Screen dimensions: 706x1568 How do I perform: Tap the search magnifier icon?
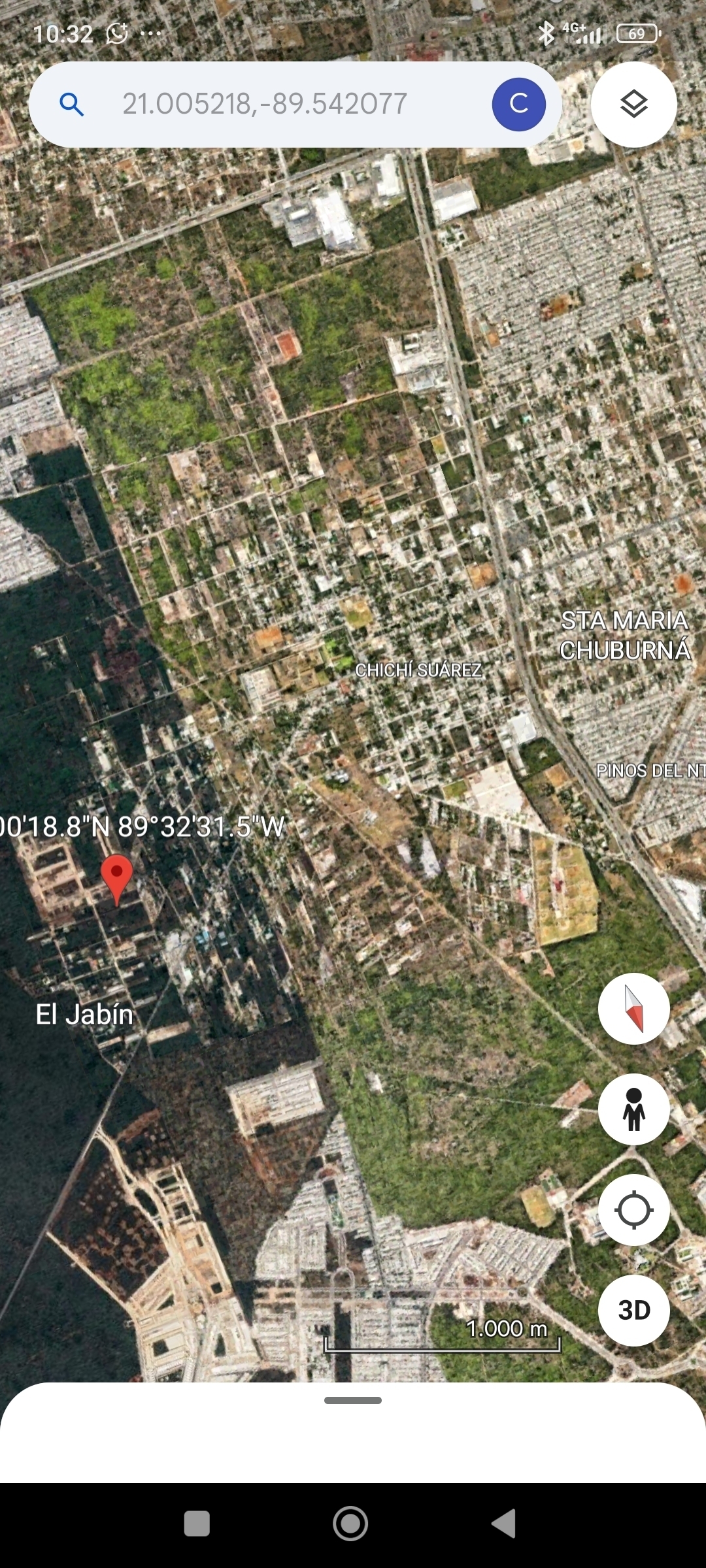coord(72,105)
